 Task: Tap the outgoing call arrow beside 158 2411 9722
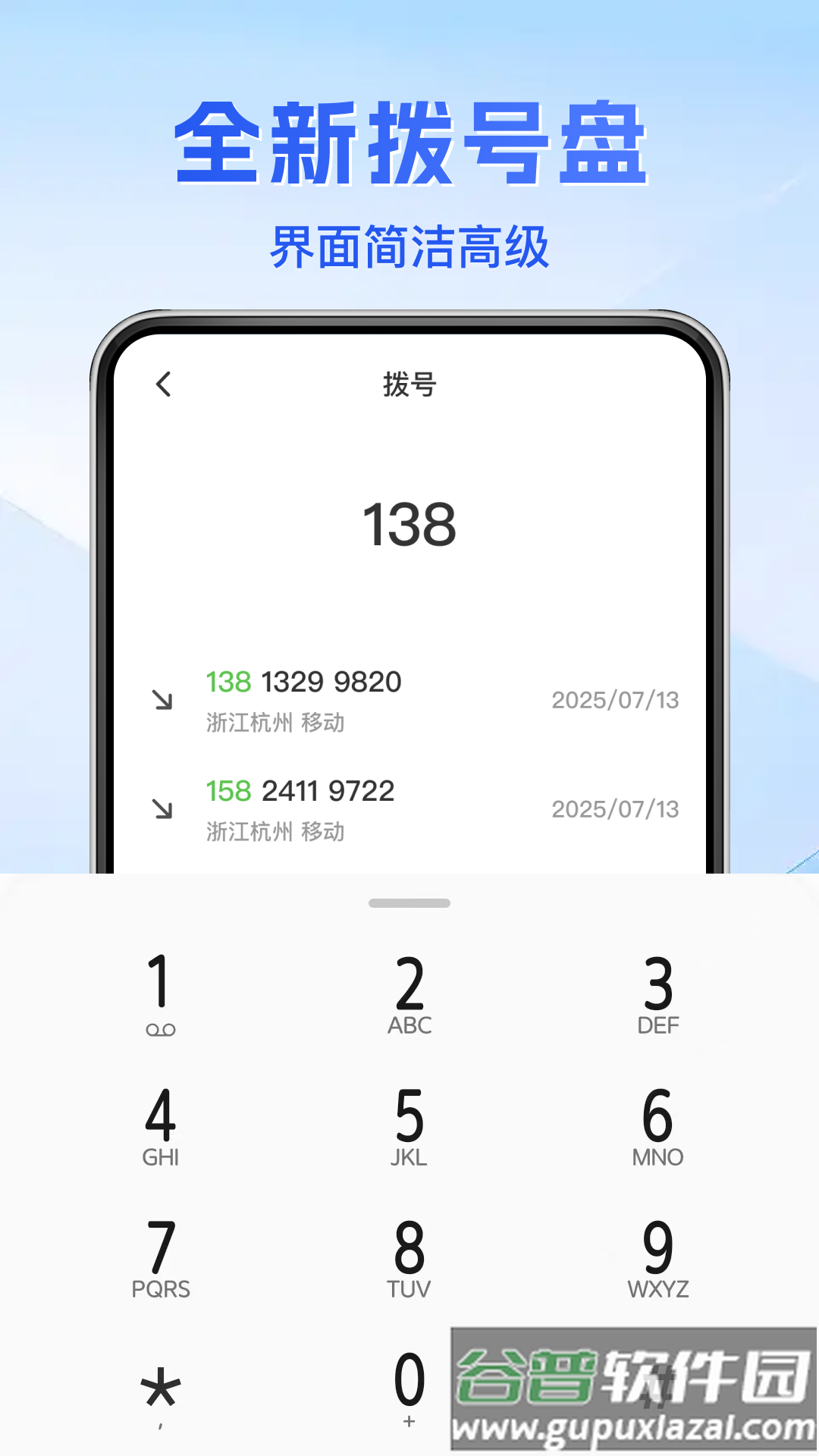pos(163,809)
